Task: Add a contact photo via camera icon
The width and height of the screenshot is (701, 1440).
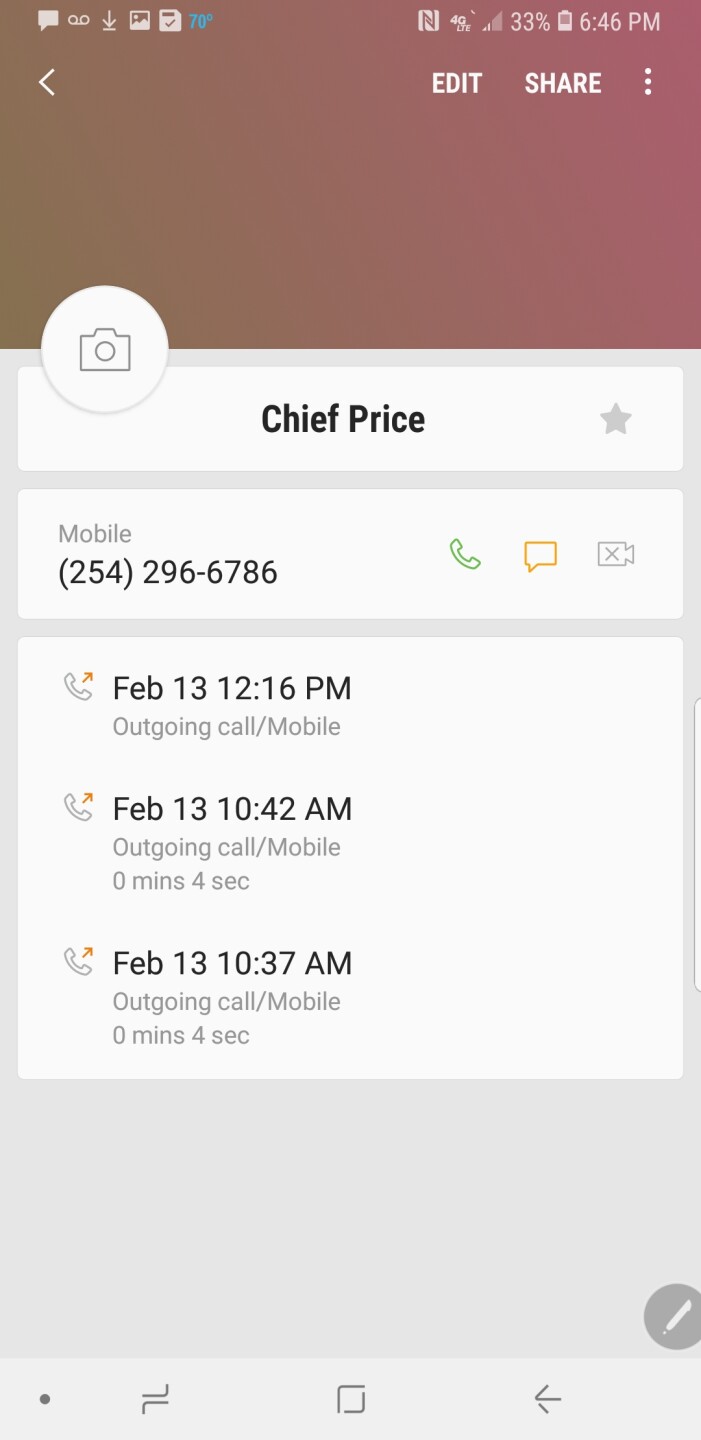Action: [x=105, y=350]
